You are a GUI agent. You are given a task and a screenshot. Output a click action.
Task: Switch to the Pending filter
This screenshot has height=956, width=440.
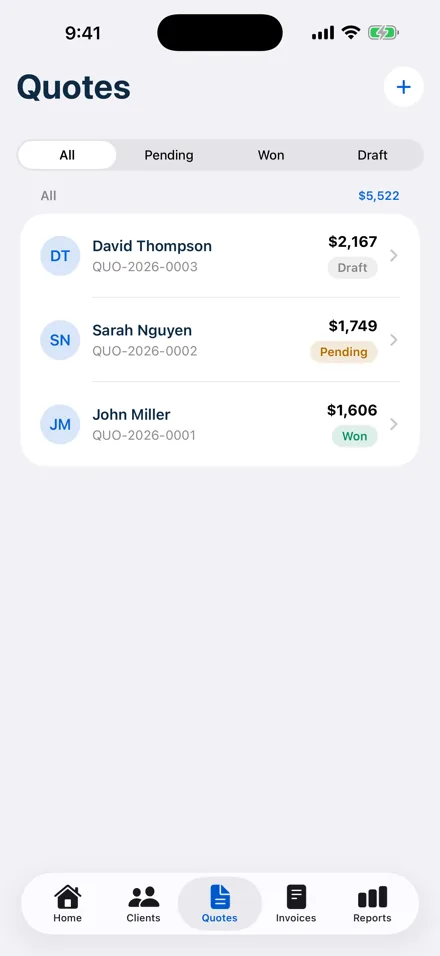pyautogui.click(x=169, y=155)
